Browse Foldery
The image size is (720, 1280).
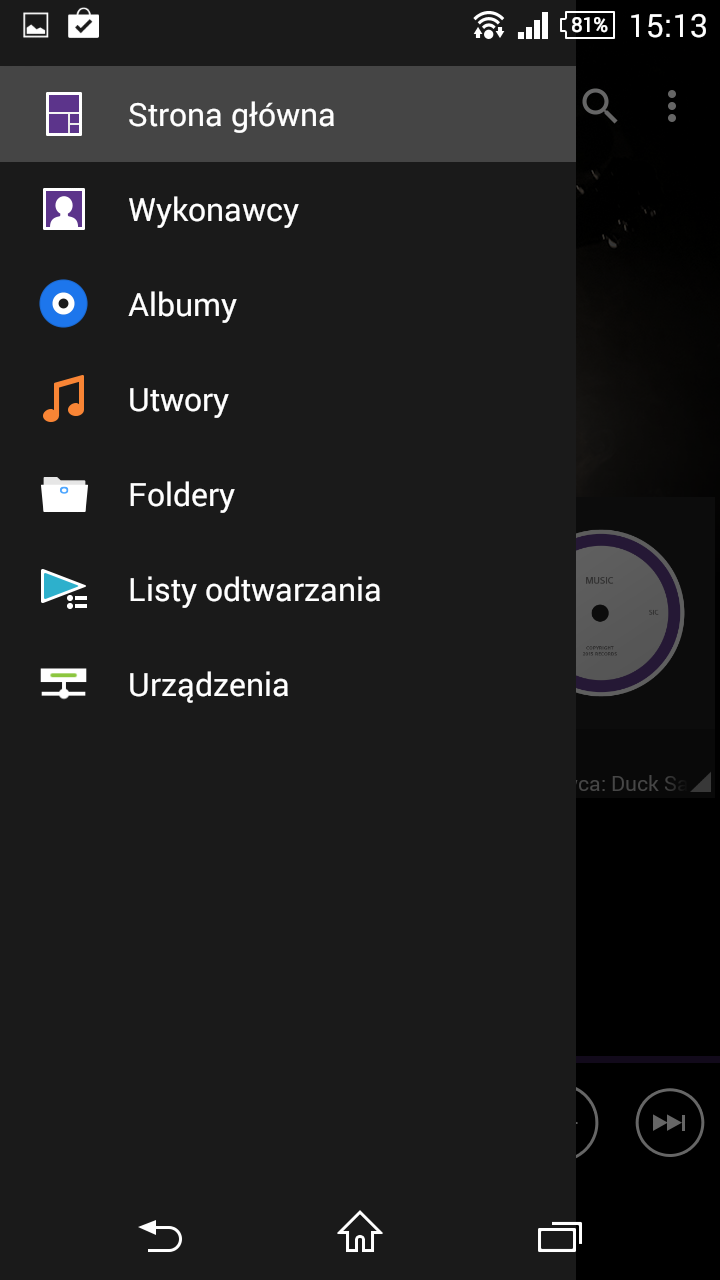pos(288,495)
